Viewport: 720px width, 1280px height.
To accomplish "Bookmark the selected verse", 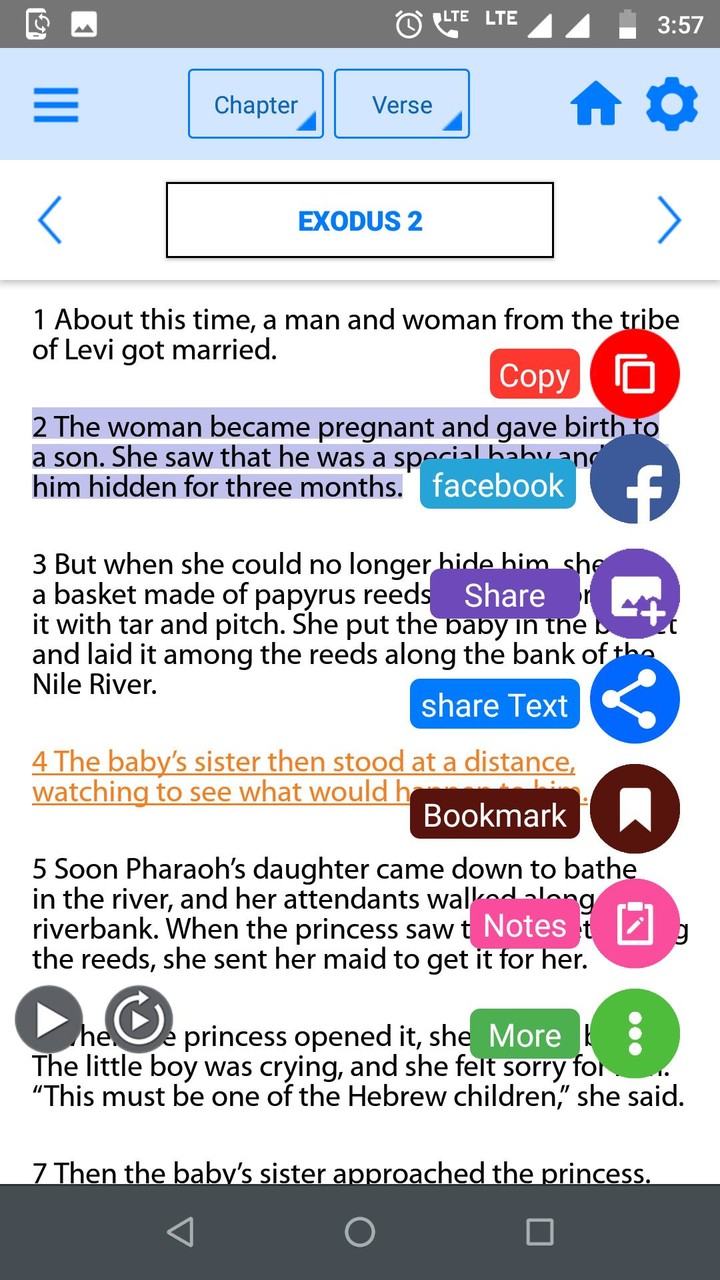I will pyautogui.click(x=635, y=809).
